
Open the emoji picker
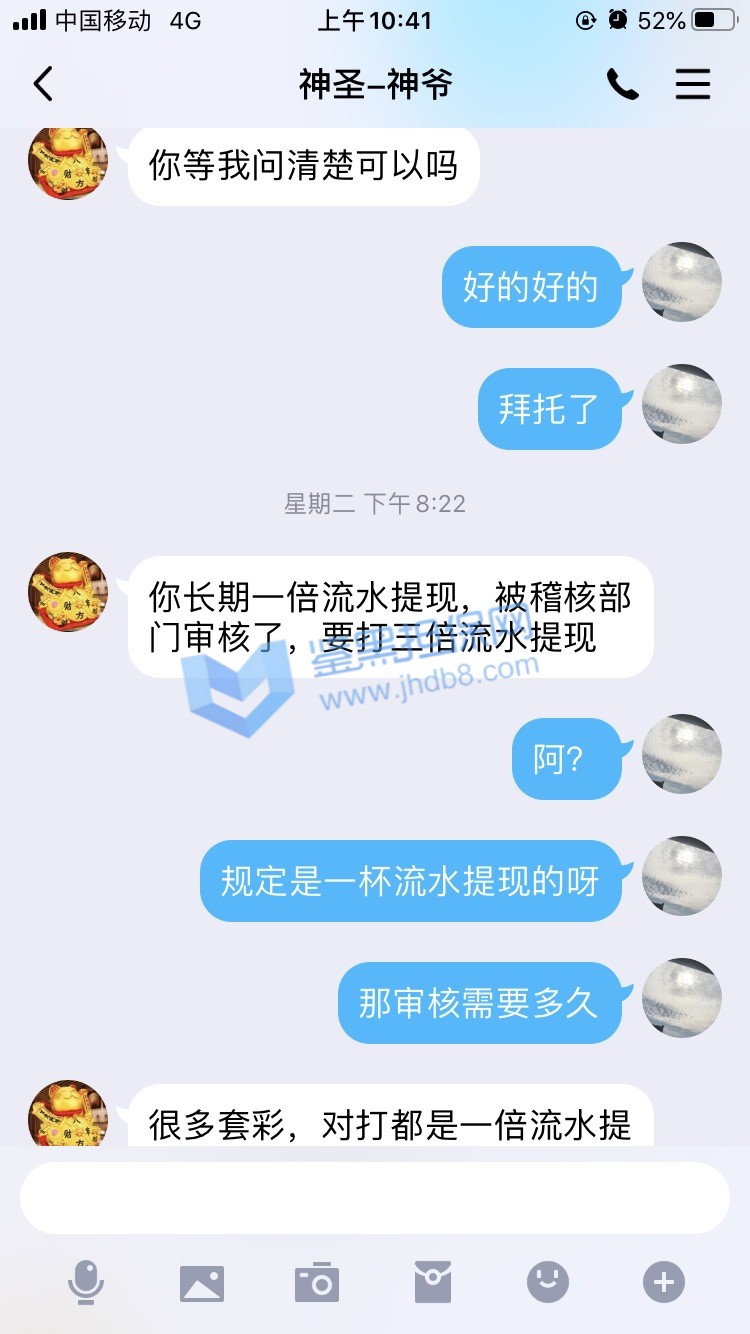548,1282
